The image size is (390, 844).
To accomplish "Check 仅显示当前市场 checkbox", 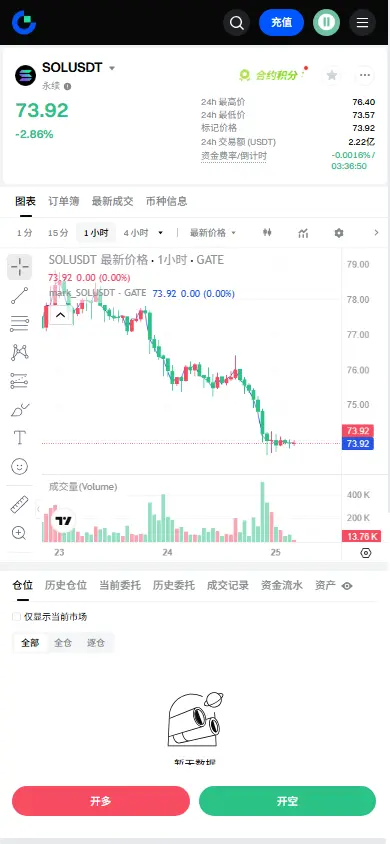I will click(17, 617).
